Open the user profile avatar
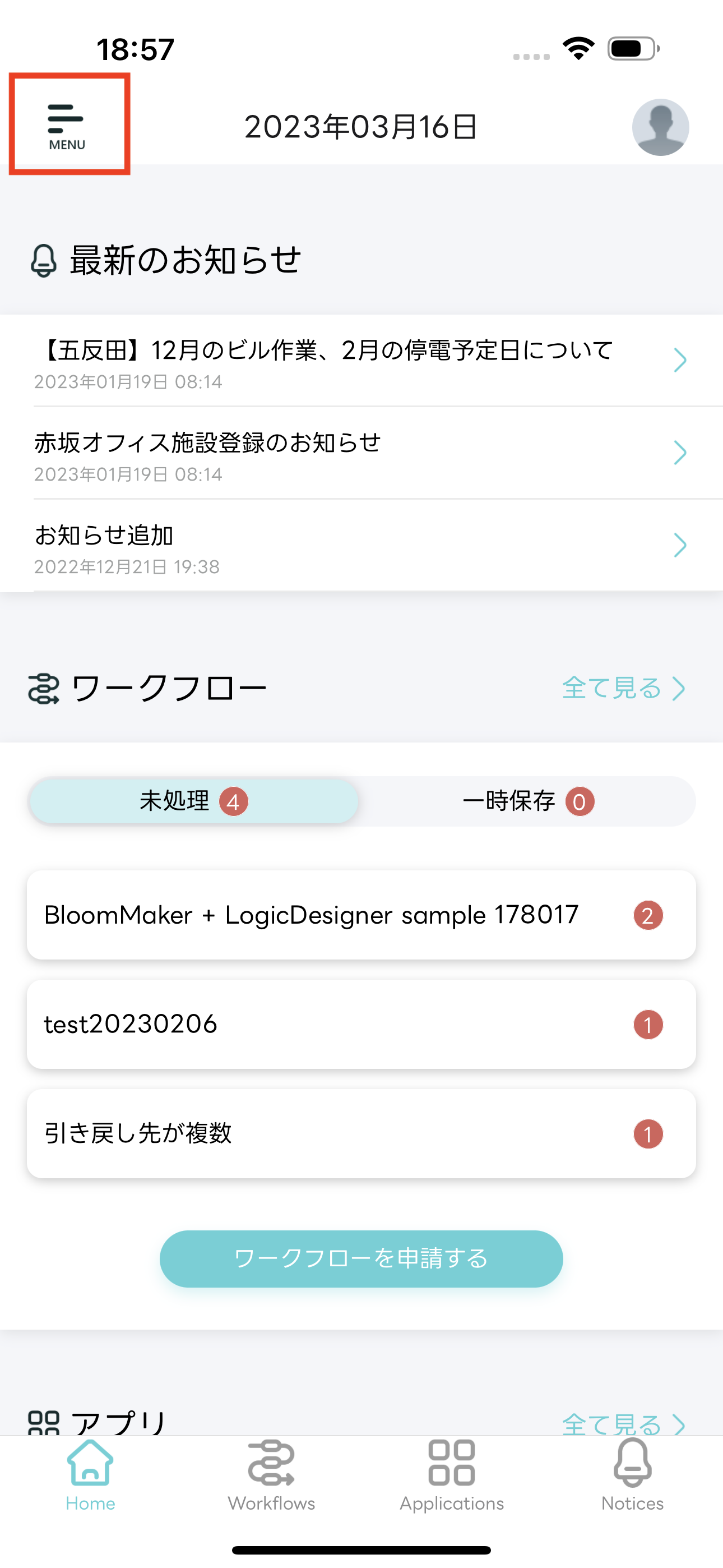This screenshot has height=1568, width=723. [660, 127]
